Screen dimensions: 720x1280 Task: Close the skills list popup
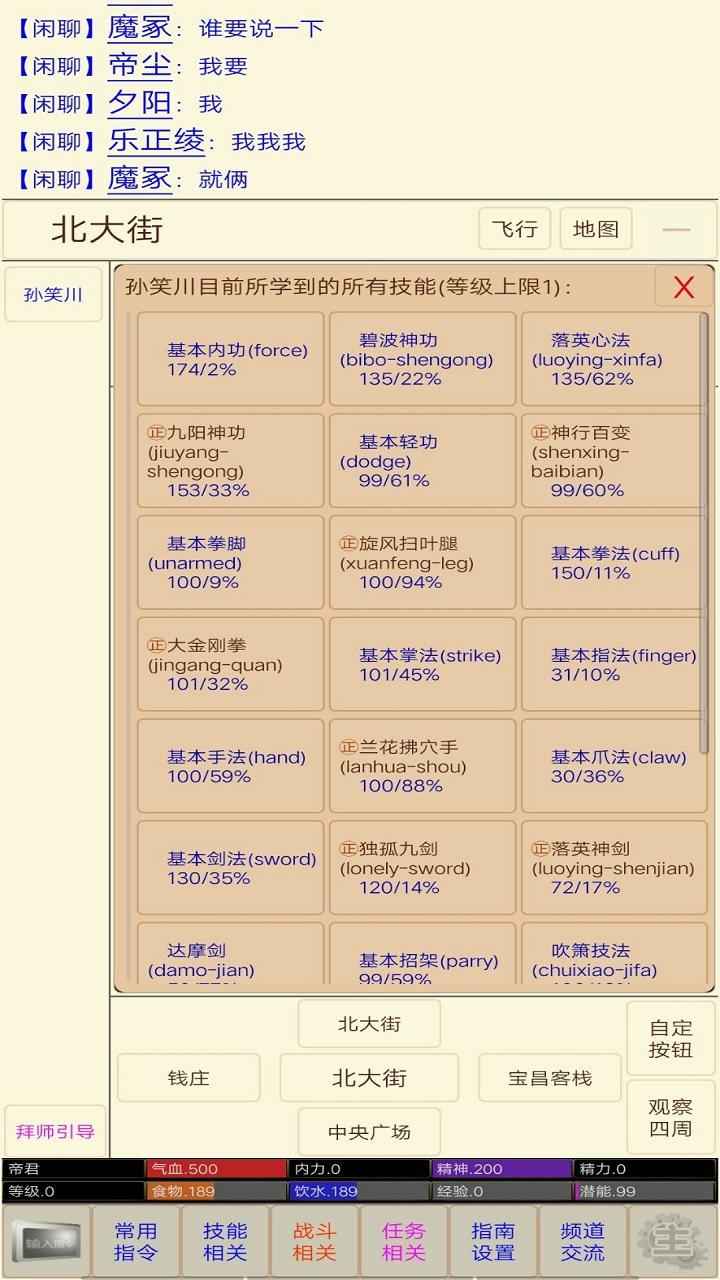click(684, 287)
